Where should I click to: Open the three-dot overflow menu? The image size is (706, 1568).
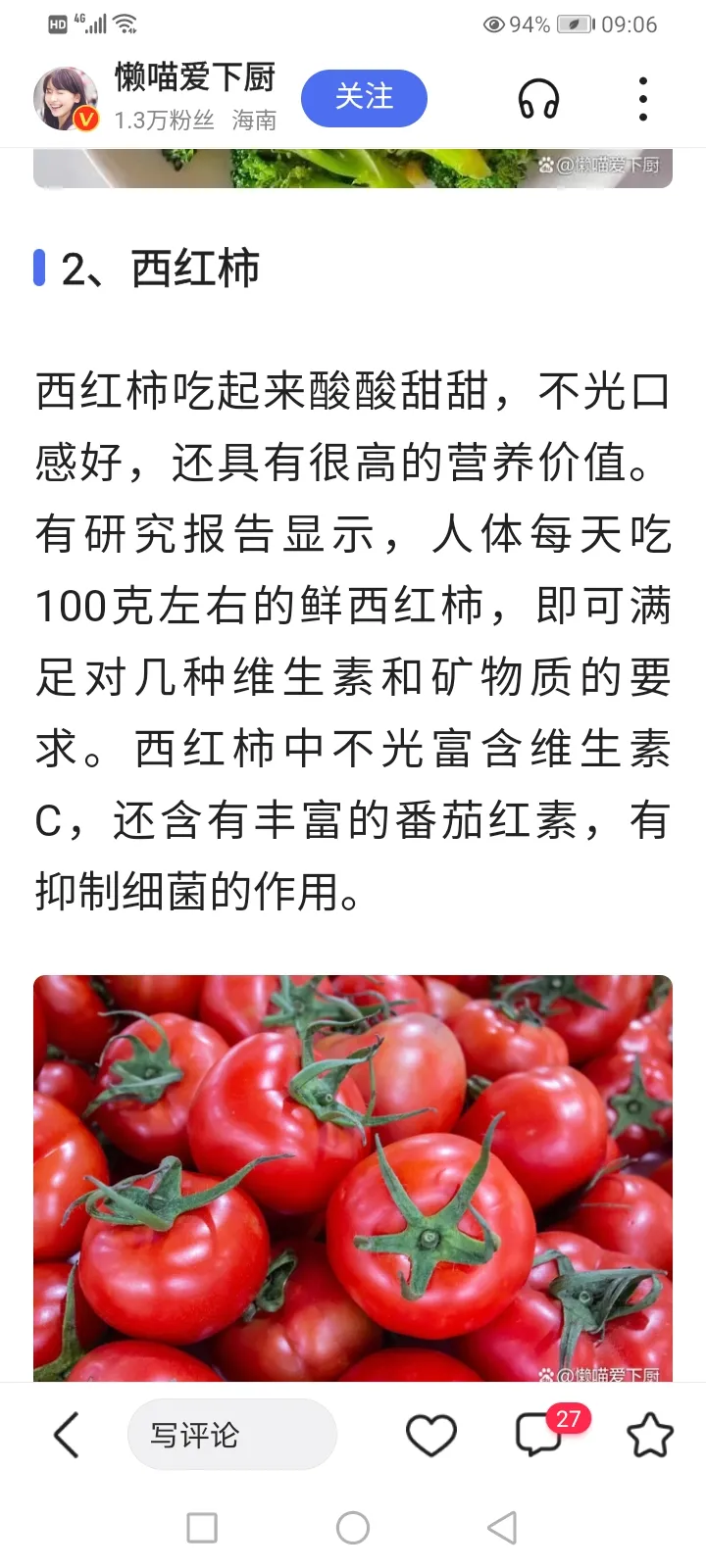[x=643, y=99]
